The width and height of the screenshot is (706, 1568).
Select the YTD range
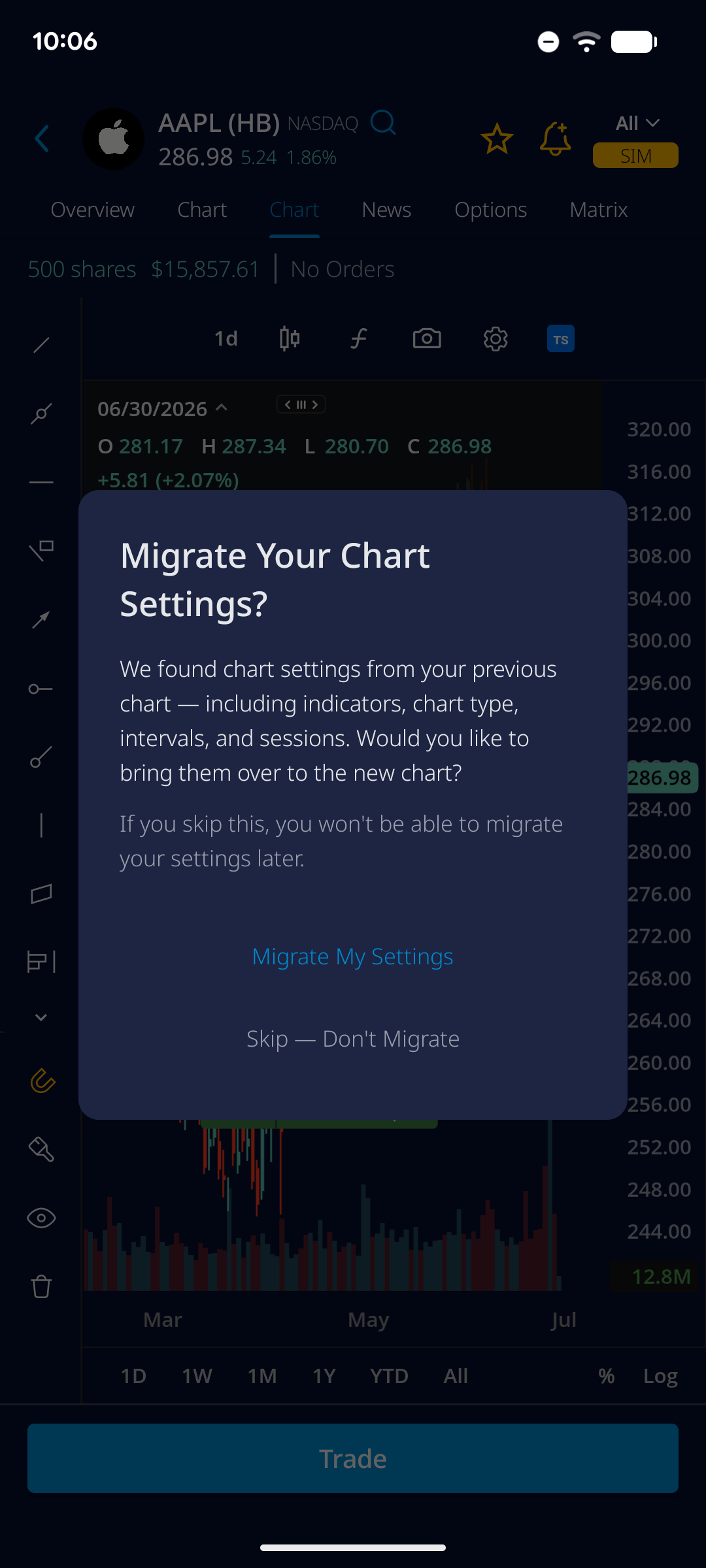tap(389, 1376)
